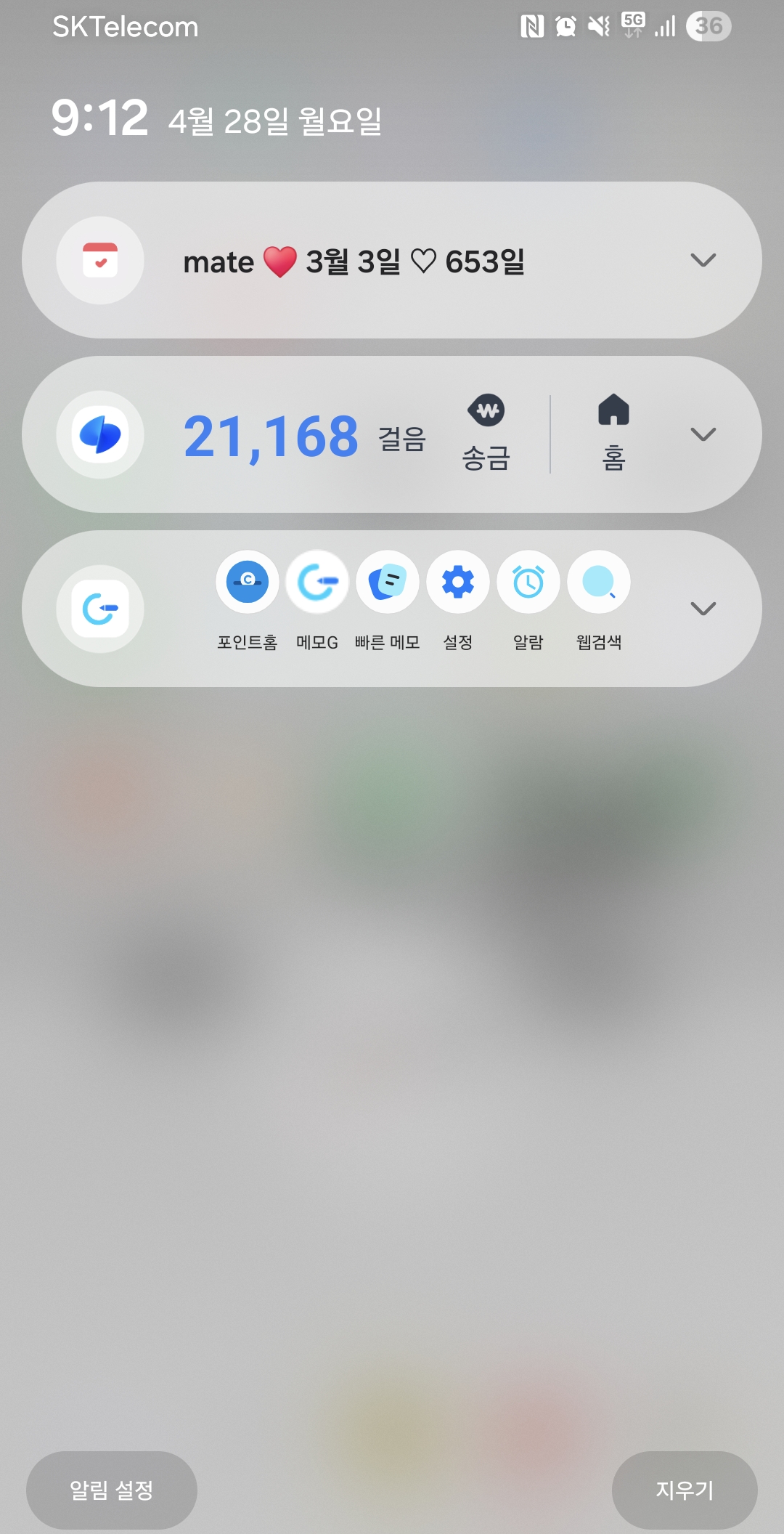
Task: Expand the 메모G shortcuts notification
Action: pyautogui.click(x=703, y=609)
